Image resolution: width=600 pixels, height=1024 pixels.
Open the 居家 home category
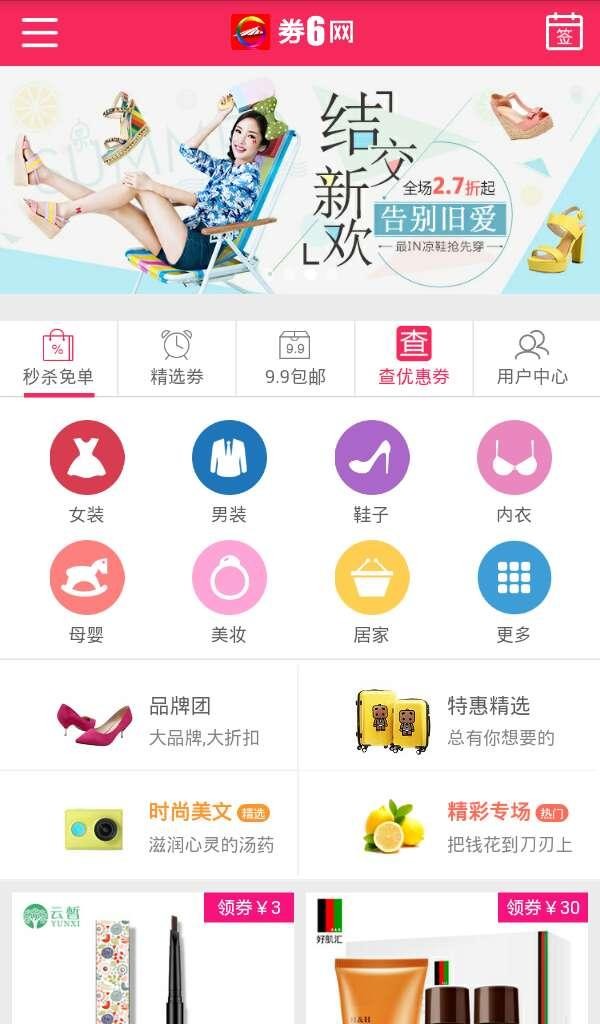click(x=371, y=592)
